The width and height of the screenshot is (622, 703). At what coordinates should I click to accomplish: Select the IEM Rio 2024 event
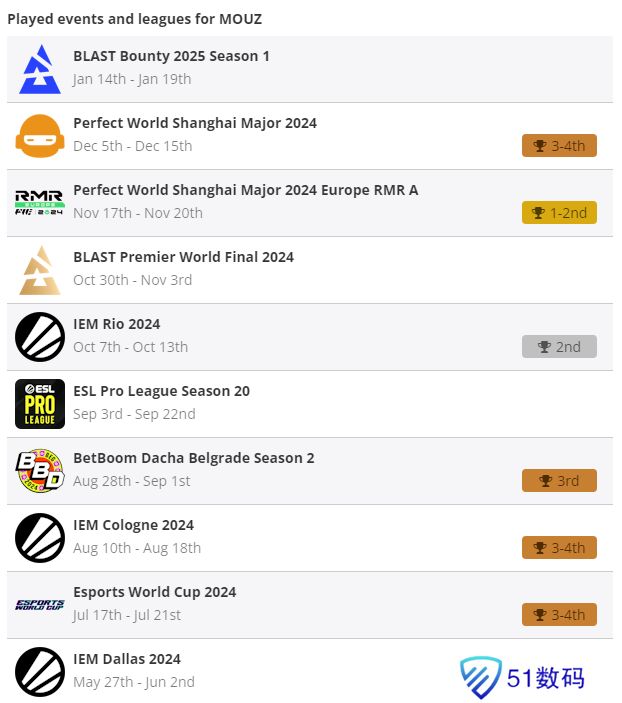[117, 325]
